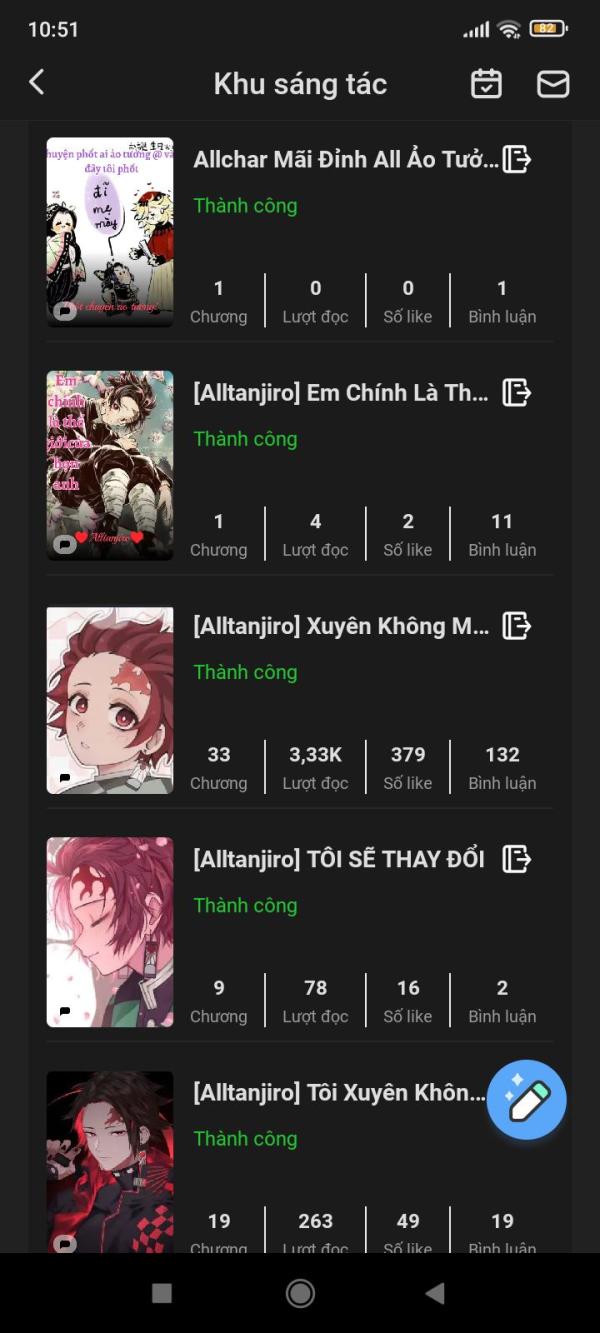Tap export icon beside Em Chính Là Th...
Image resolution: width=600 pixels, height=1333 pixels.
coord(516,392)
